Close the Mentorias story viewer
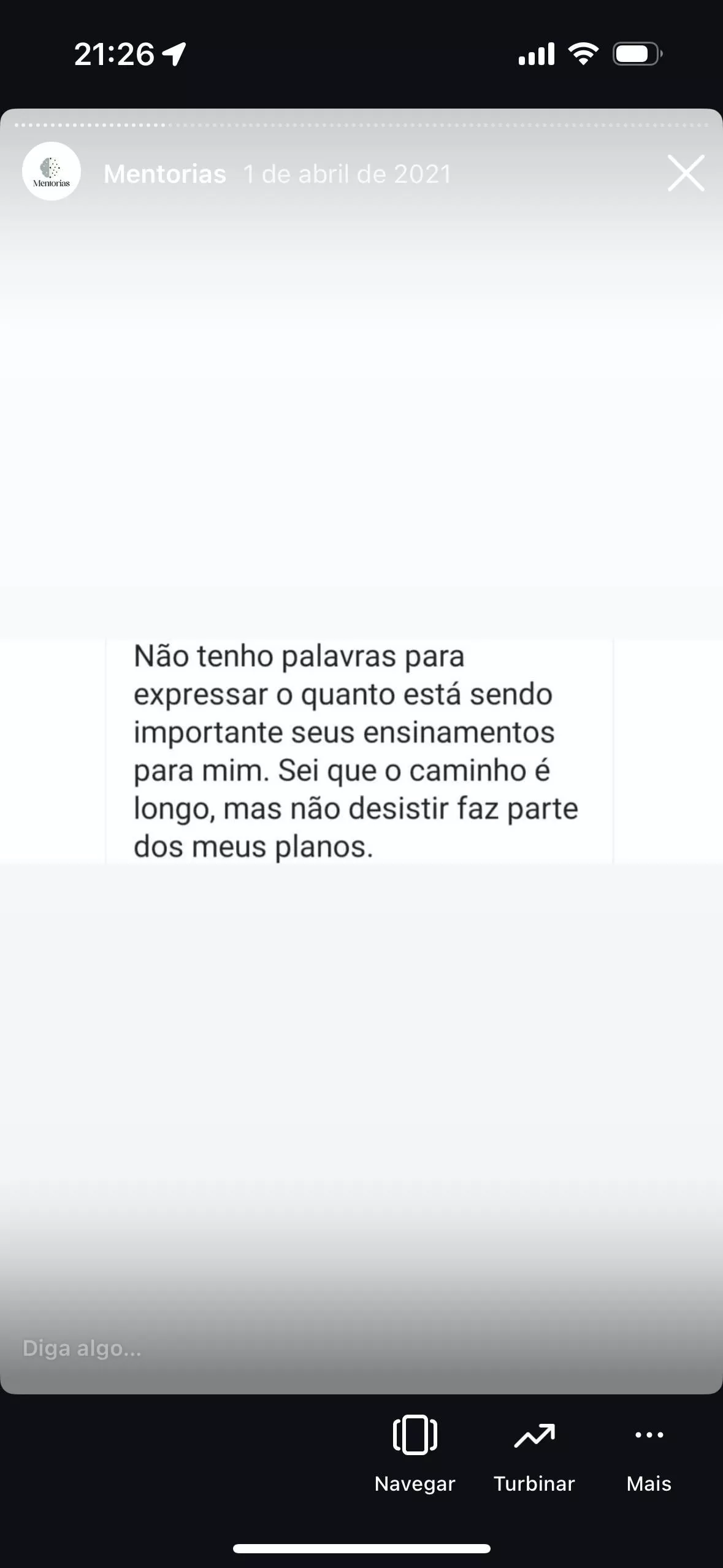 [686, 173]
